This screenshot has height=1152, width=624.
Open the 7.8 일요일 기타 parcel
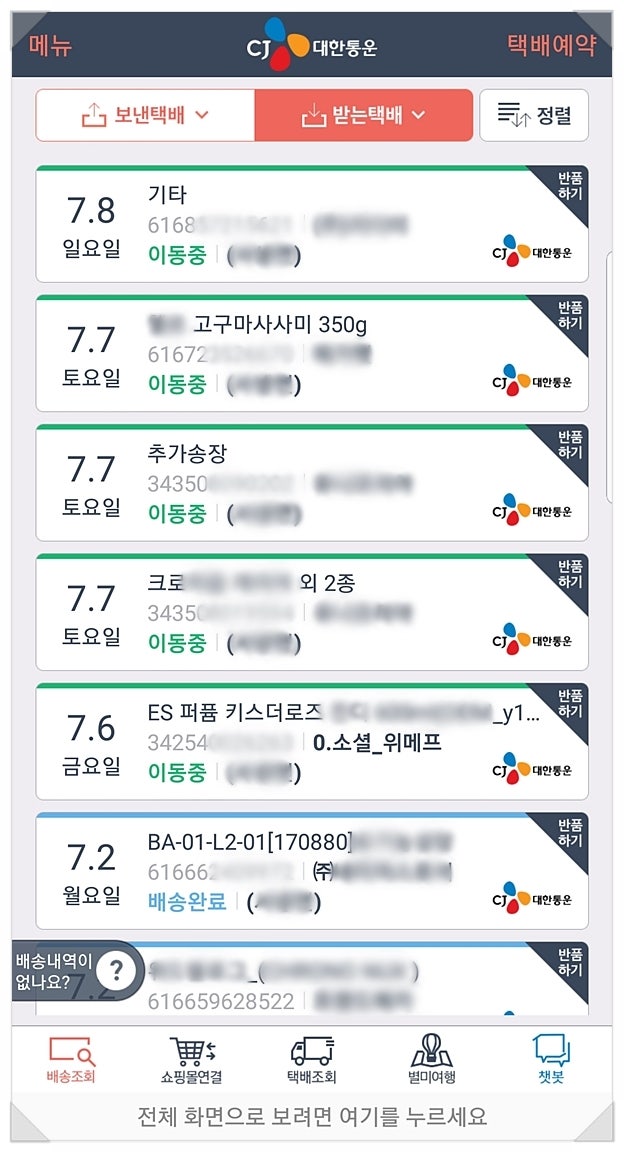pos(312,224)
